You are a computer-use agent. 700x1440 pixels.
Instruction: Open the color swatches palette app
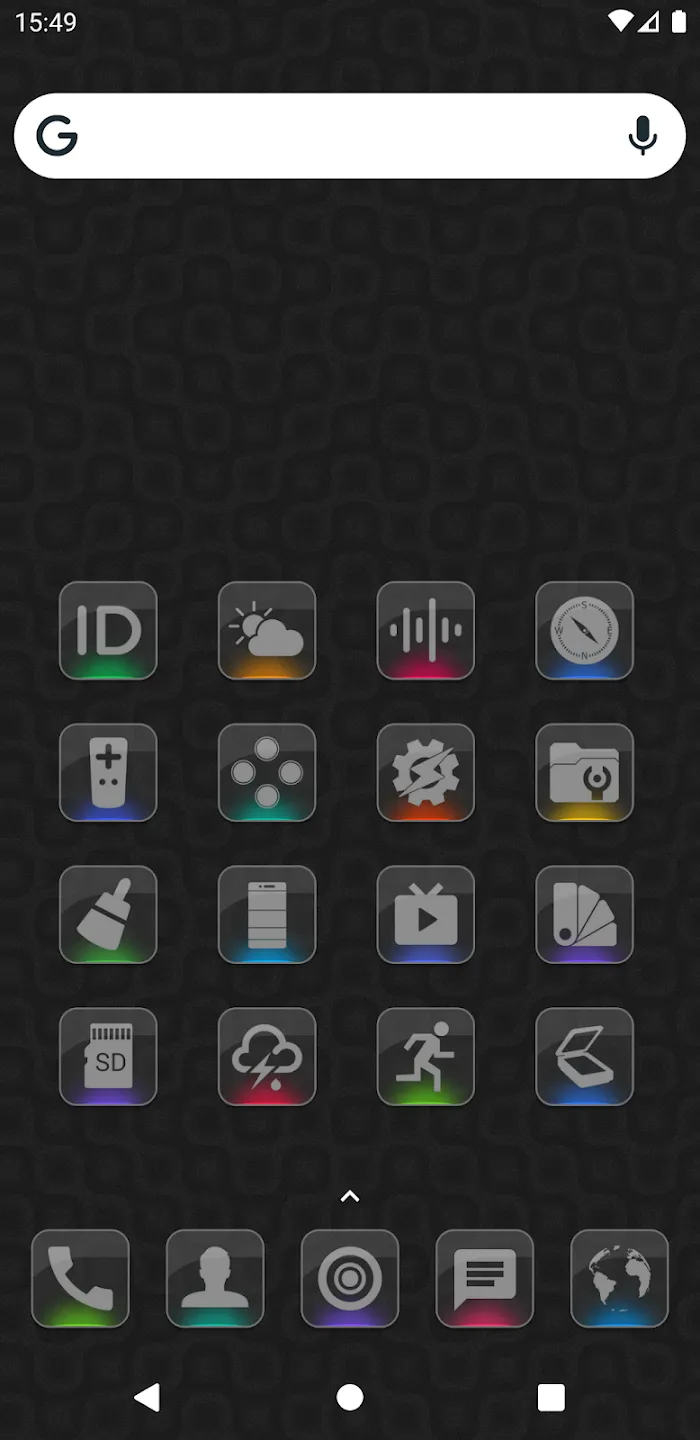click(585, 915)
